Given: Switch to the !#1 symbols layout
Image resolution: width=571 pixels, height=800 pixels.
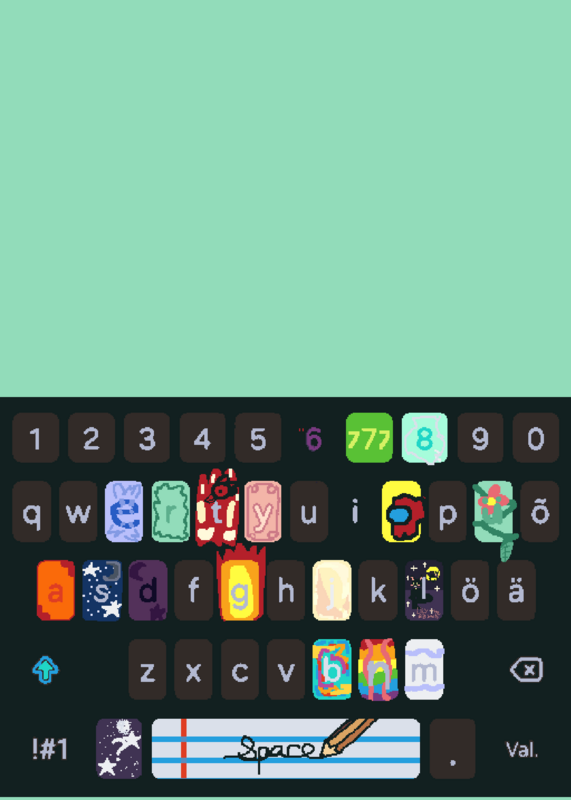Looking at the screenshot, I should coord(49,749).
